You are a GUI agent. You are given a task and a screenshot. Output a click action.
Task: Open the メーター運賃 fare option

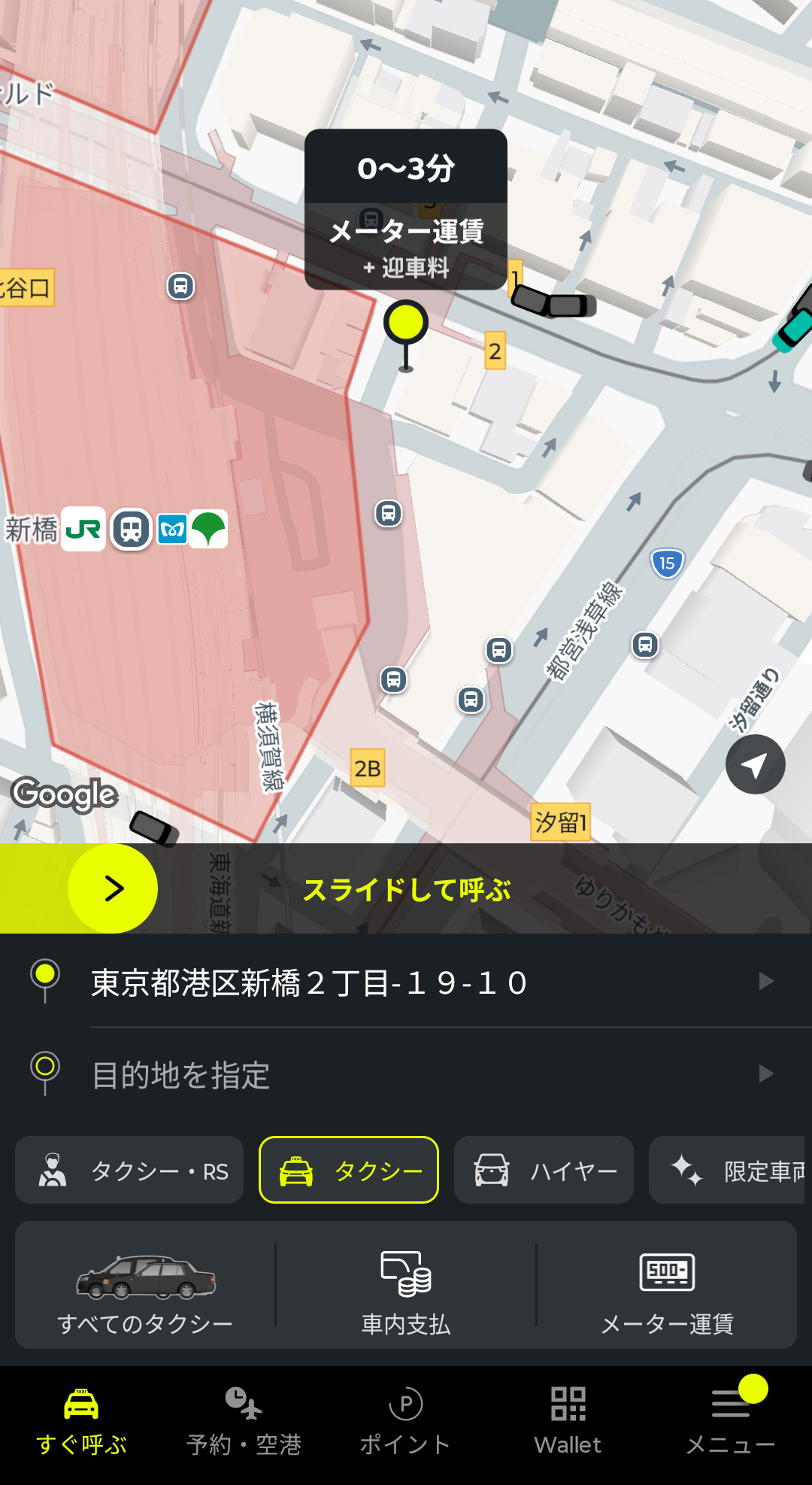click(x=667, y=1286)
